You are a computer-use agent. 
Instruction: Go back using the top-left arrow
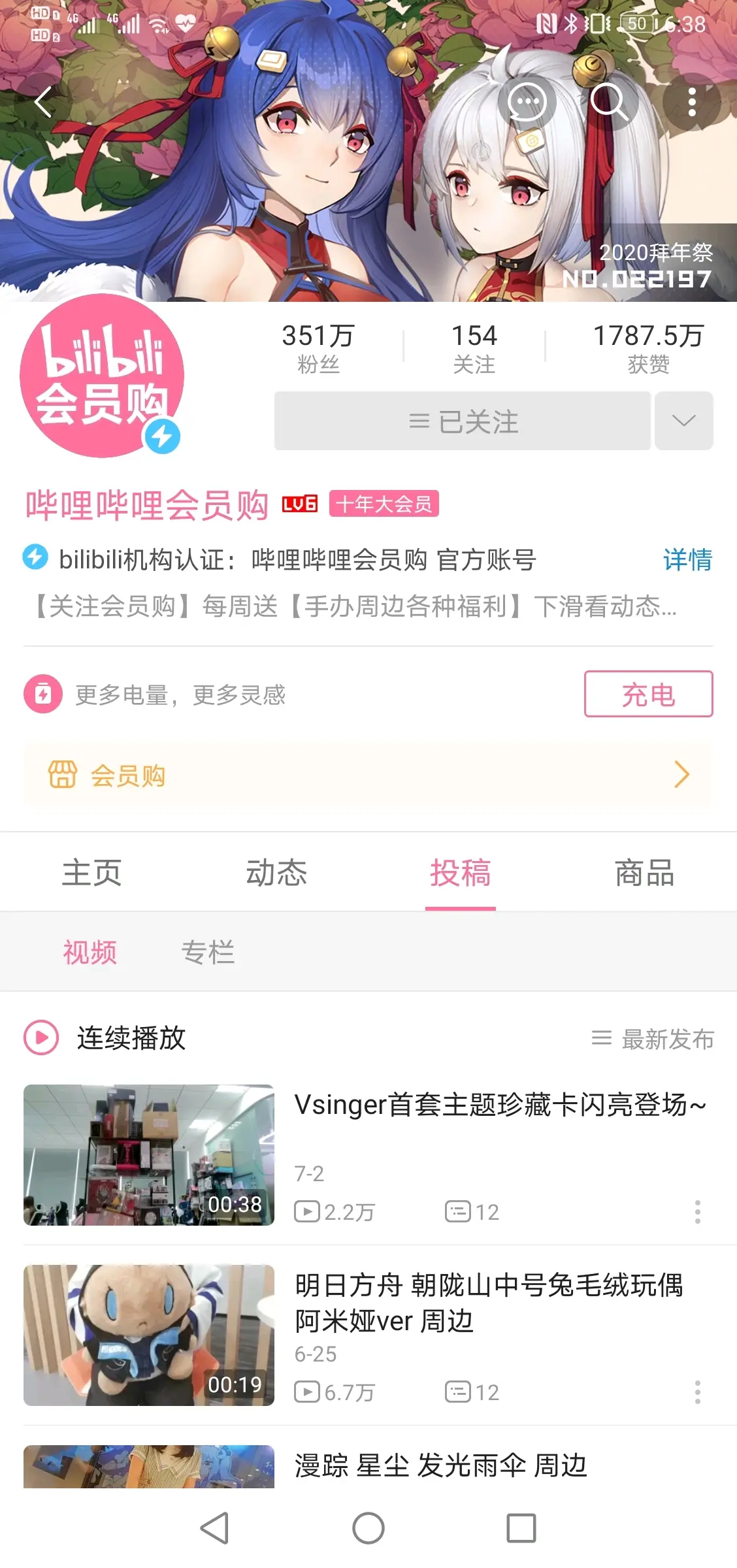tap(44, 103)
